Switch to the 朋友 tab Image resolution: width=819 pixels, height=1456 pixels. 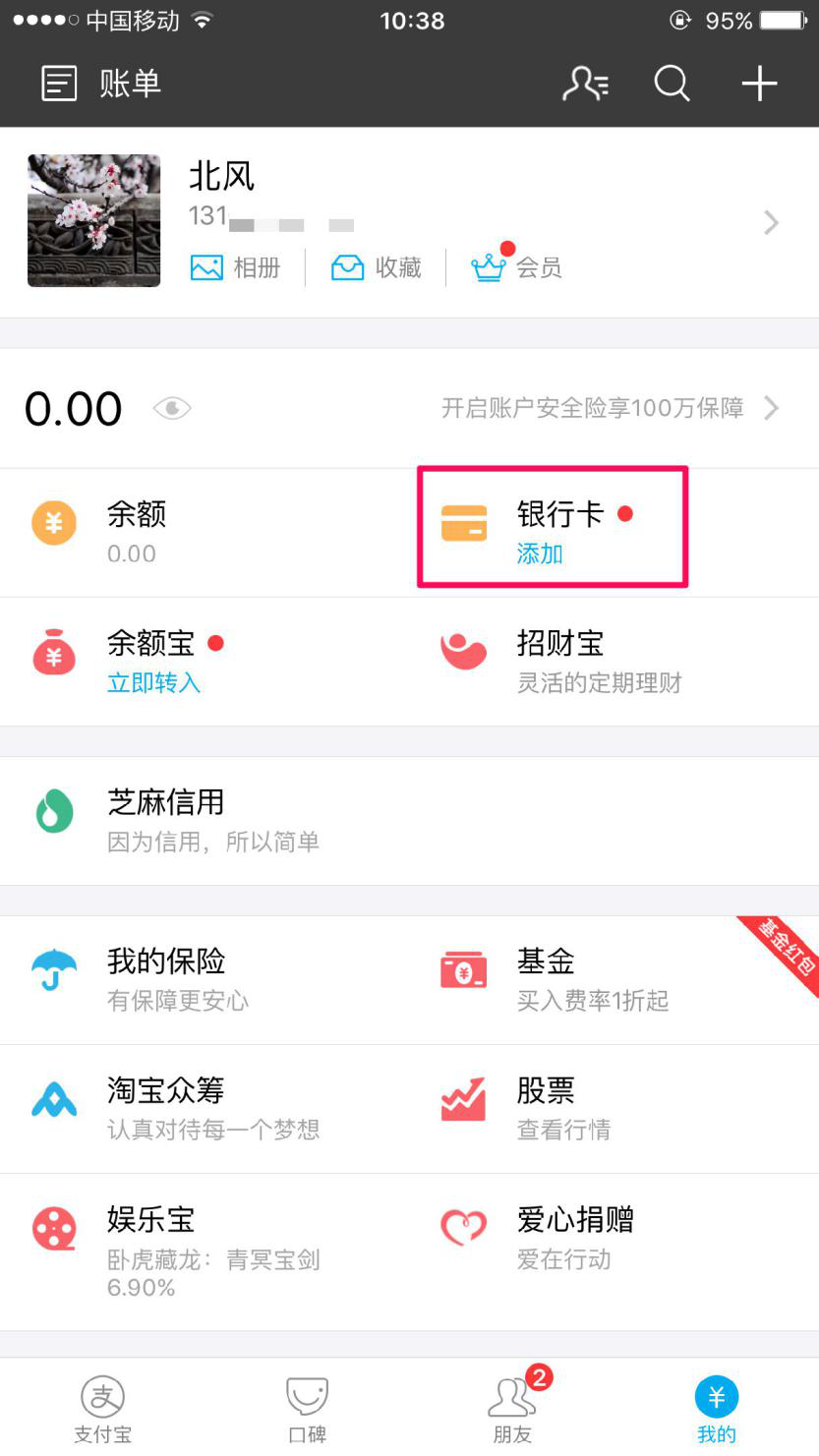pos(512,1408)
